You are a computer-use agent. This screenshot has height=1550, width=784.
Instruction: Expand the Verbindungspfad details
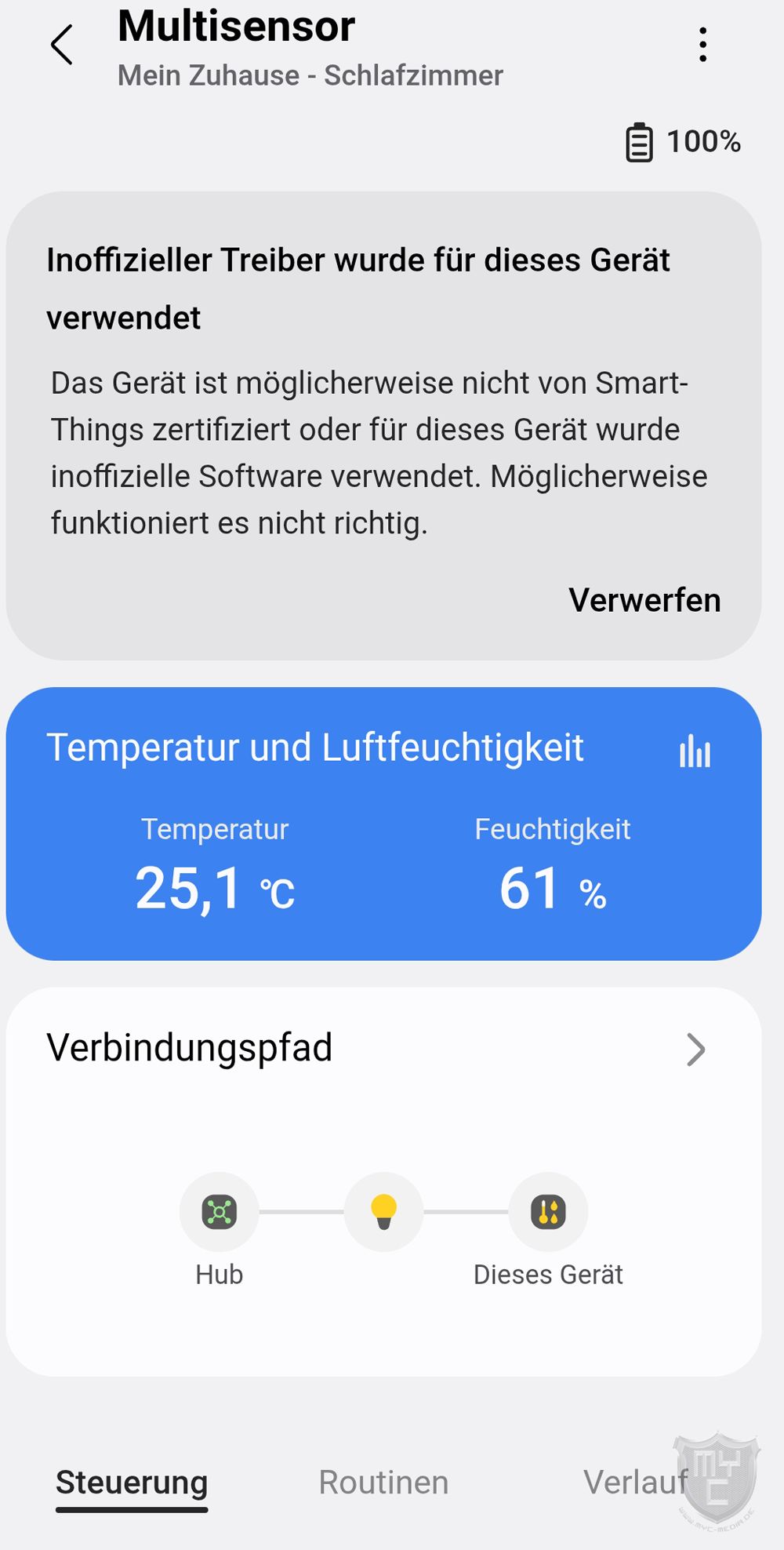695,1050
